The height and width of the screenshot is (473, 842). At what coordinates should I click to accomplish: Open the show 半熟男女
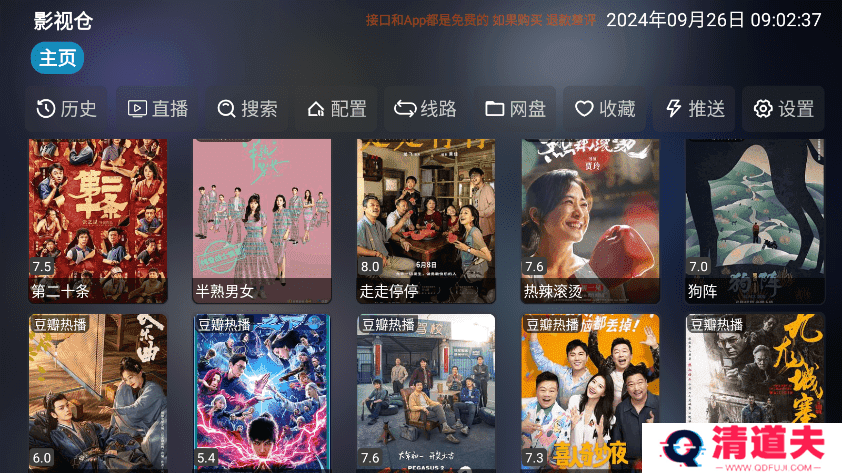coord(262,220)
